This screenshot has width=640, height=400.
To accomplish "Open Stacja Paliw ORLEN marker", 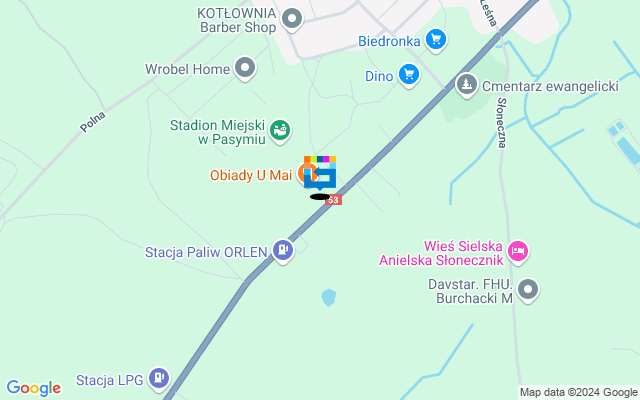I will pos(284,251).
